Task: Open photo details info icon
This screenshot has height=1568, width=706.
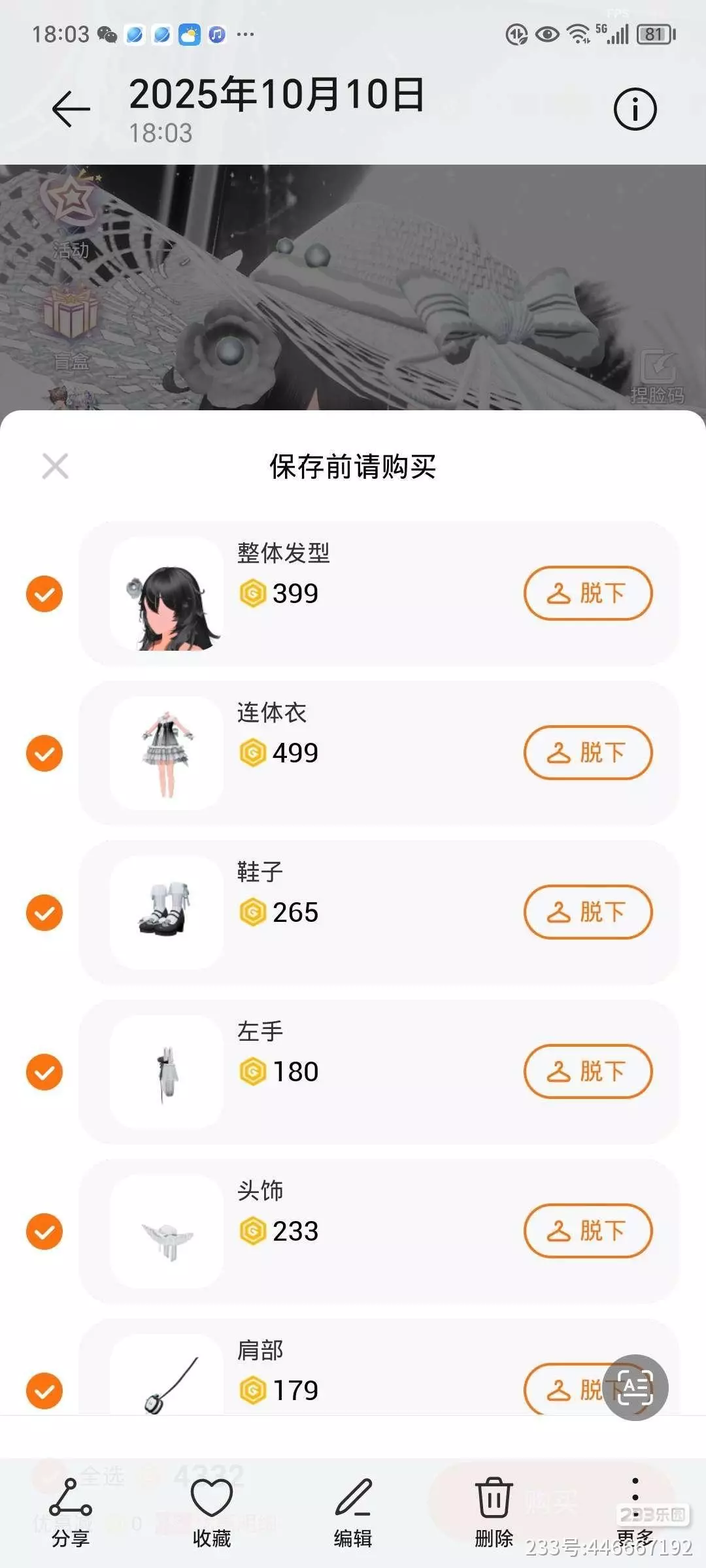Action: click(x=634, y=109)
